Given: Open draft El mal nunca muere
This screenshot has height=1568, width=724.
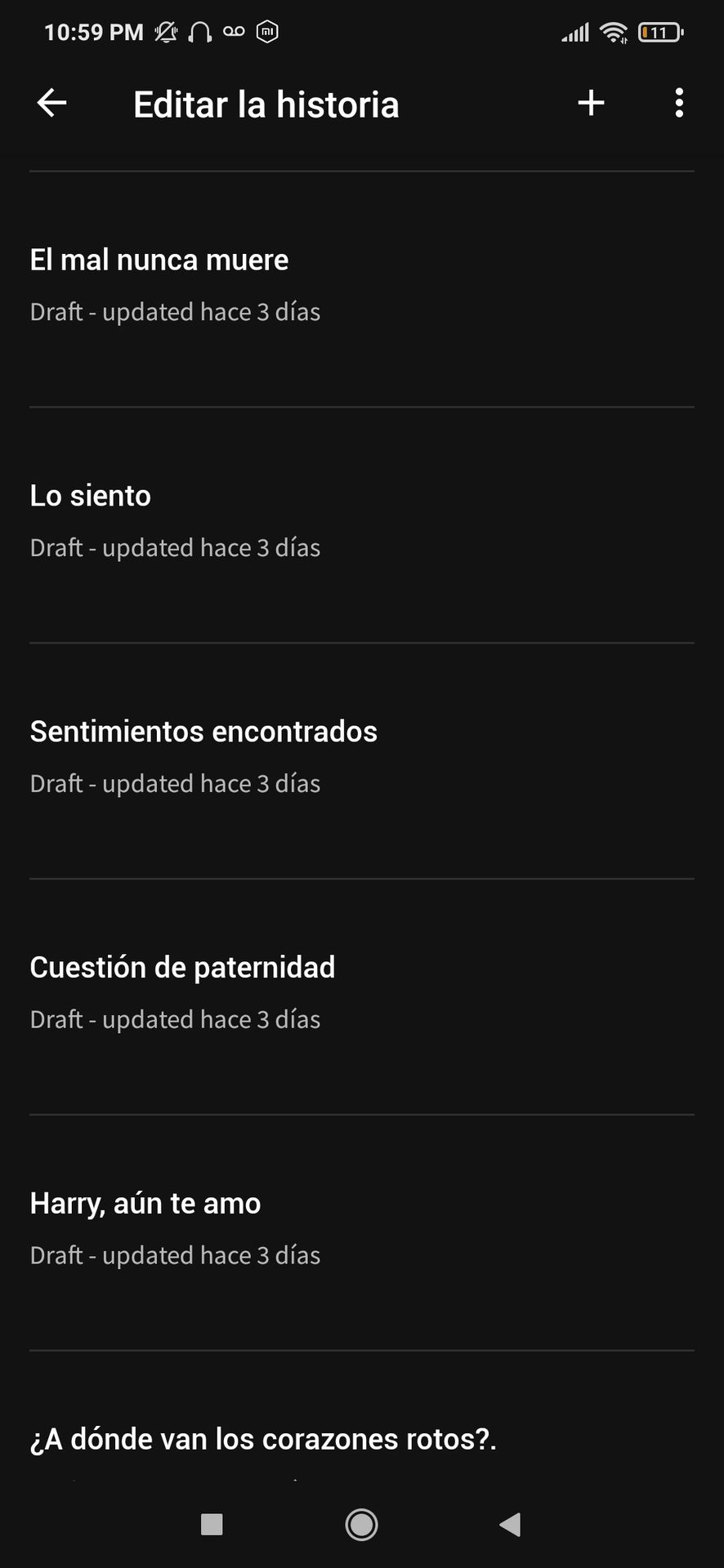Looking at the screenshot, I should point(362,289).
